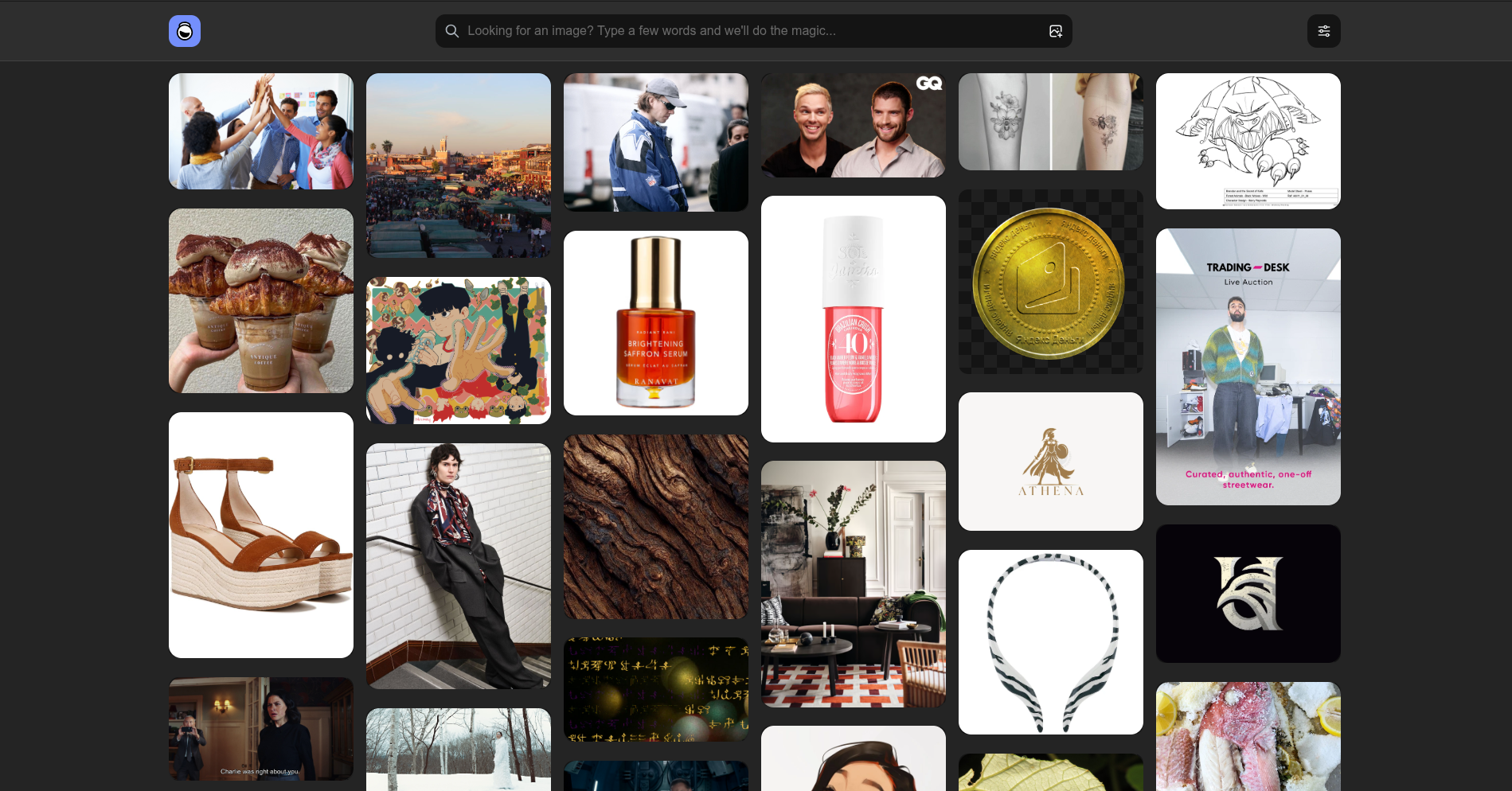Open the app logo home button
The width and height of the screenshot is (1512, 791).
click(184, 31)
